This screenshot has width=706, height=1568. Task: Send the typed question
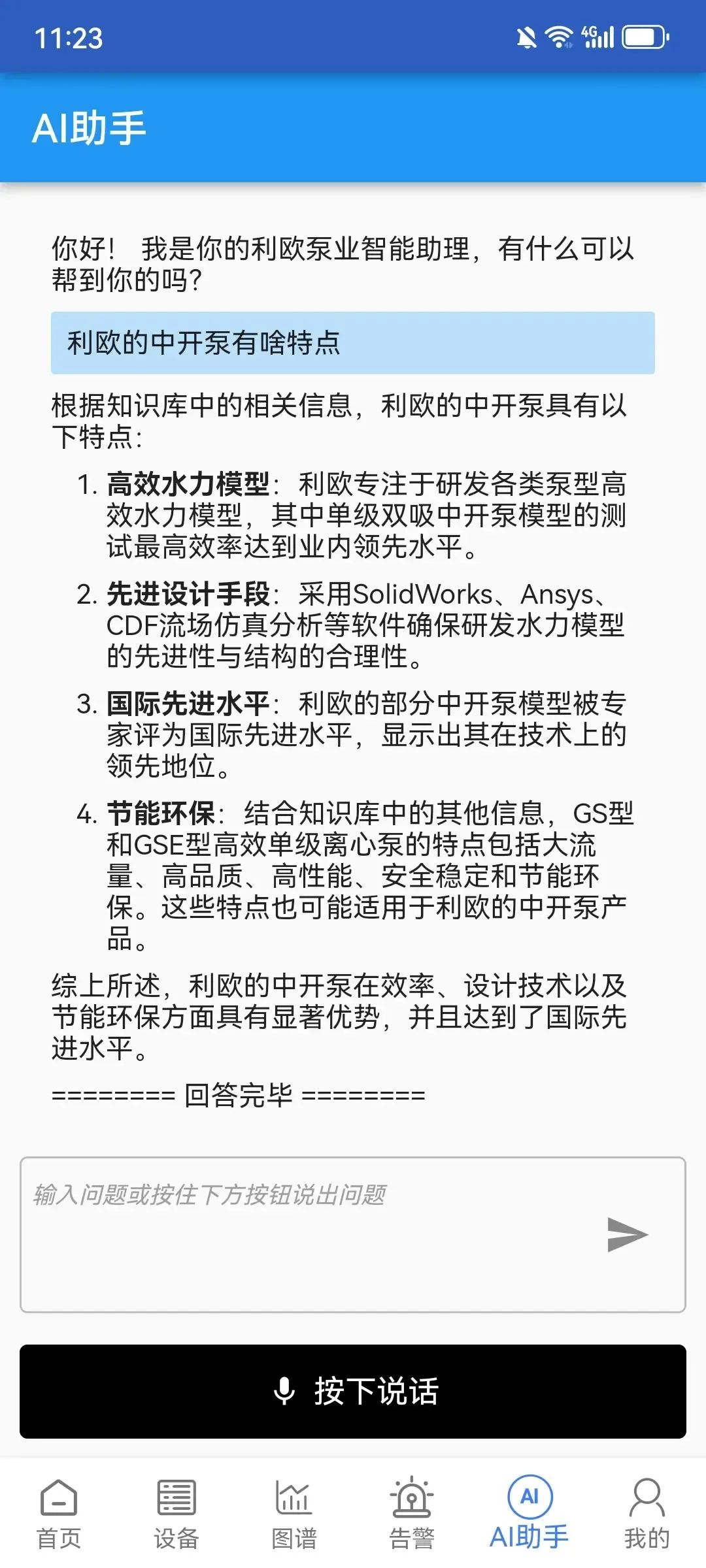pyautogui.click(x=626, y=1234)
